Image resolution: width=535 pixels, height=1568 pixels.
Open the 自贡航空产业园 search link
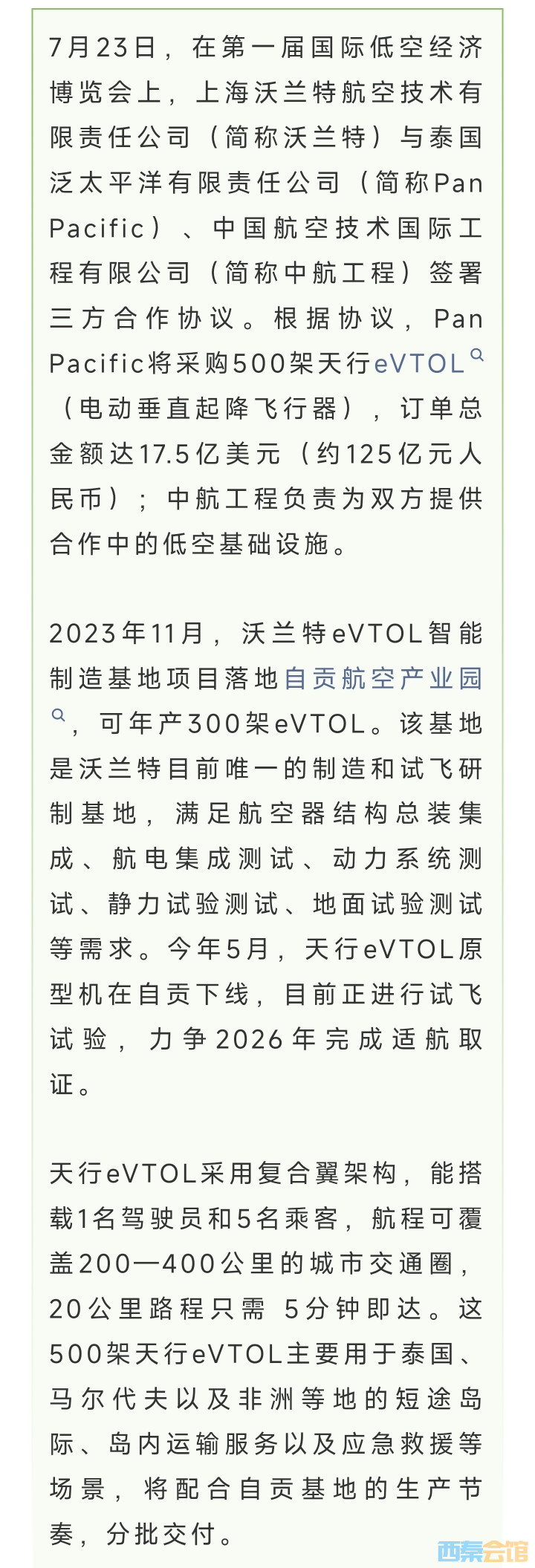pos(383,679)
